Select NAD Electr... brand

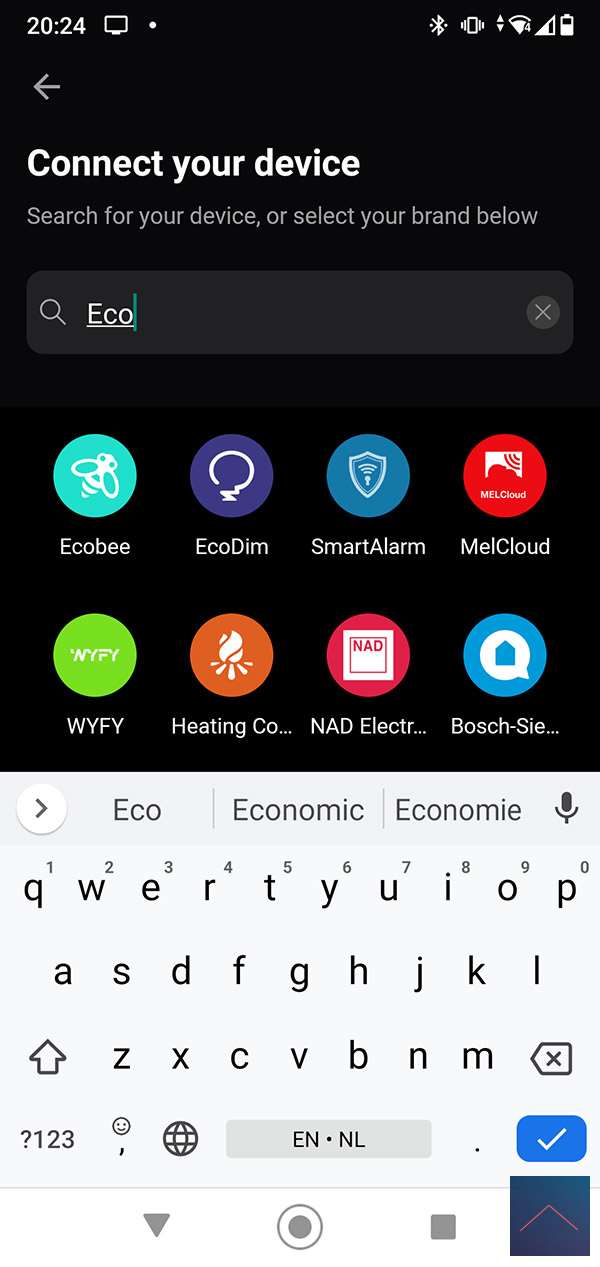(368, 656)
